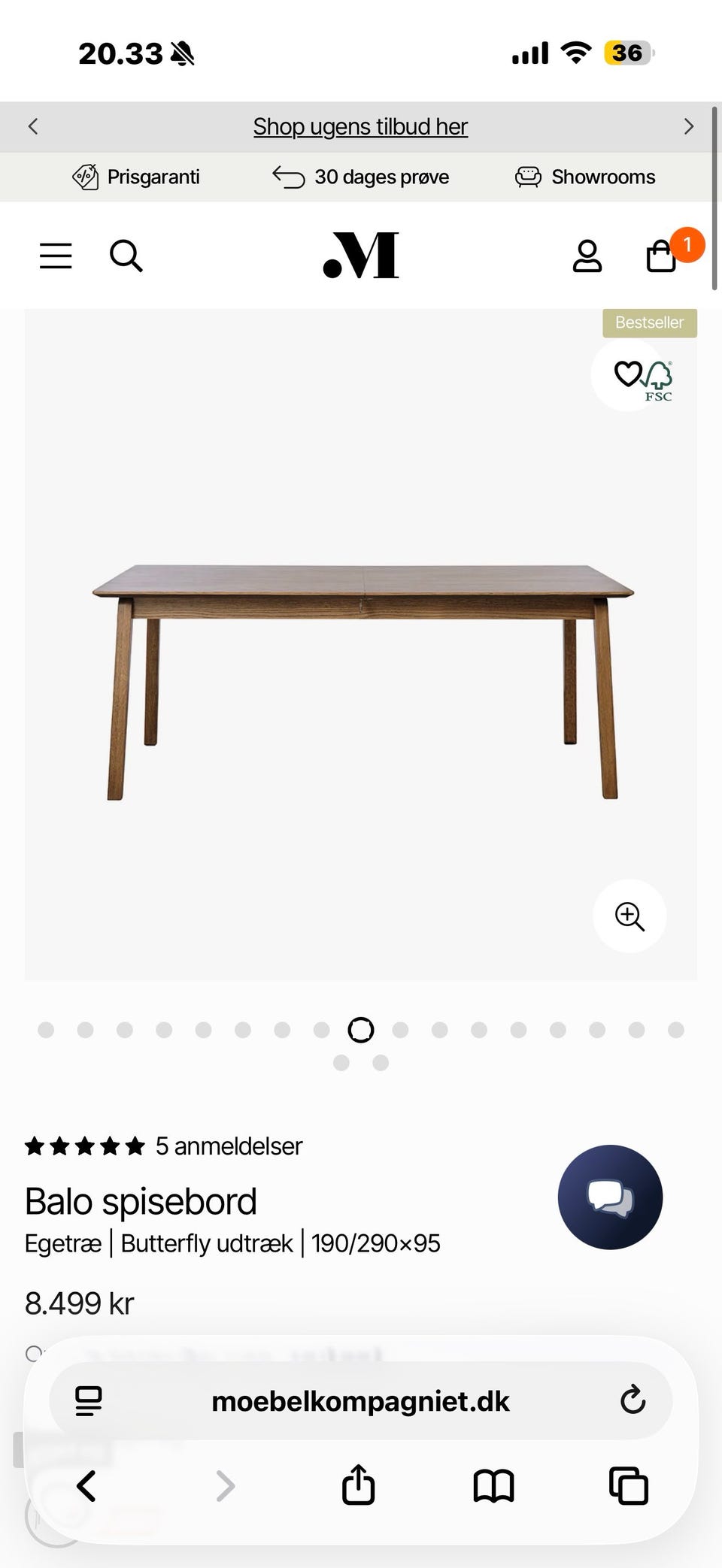
Task: Tap the moebelkompagniet.dk address bar
Action: tap(360, 1401)
